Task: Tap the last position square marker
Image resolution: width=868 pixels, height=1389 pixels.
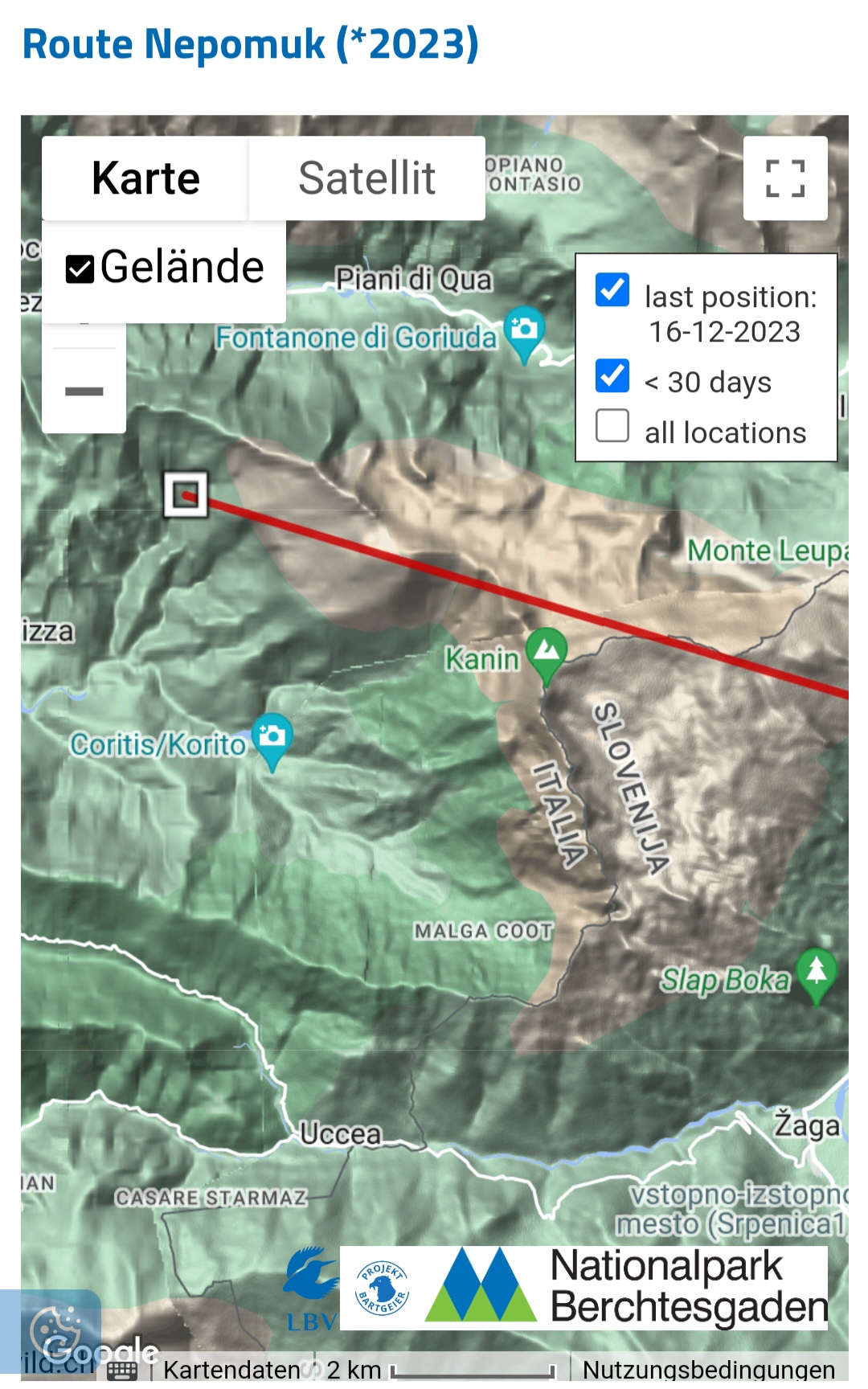Action: (186, 494)
